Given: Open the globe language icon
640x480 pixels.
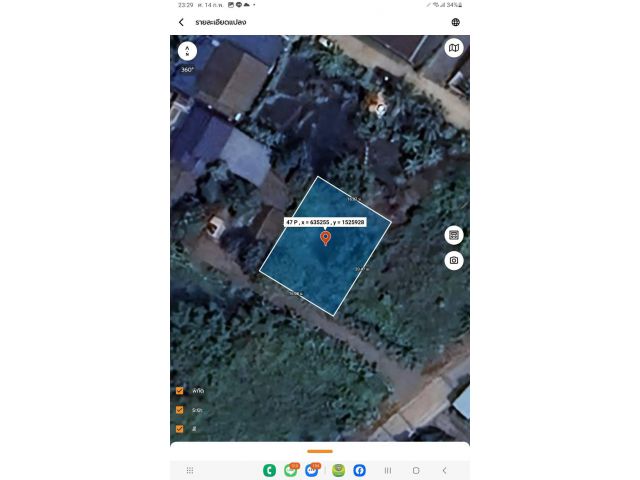Looking at the screenshot, I should 456,22.
